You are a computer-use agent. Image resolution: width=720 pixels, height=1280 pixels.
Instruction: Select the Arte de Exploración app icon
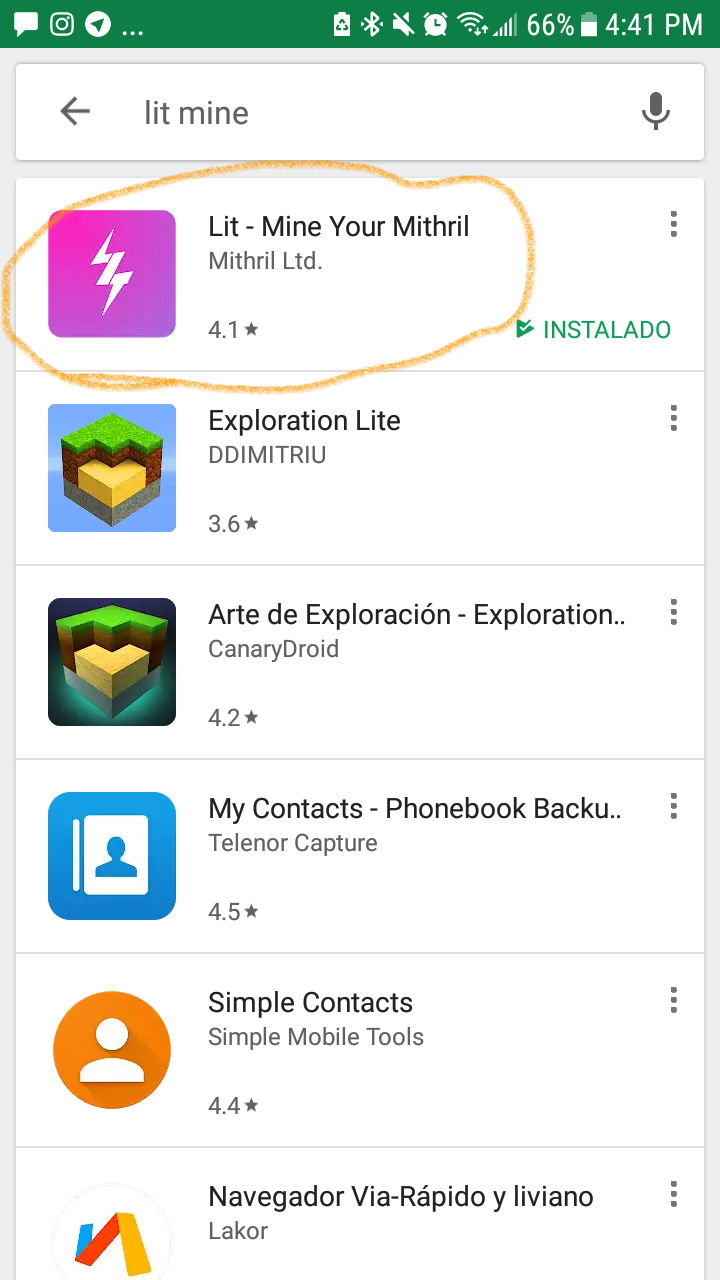(111, 661)
